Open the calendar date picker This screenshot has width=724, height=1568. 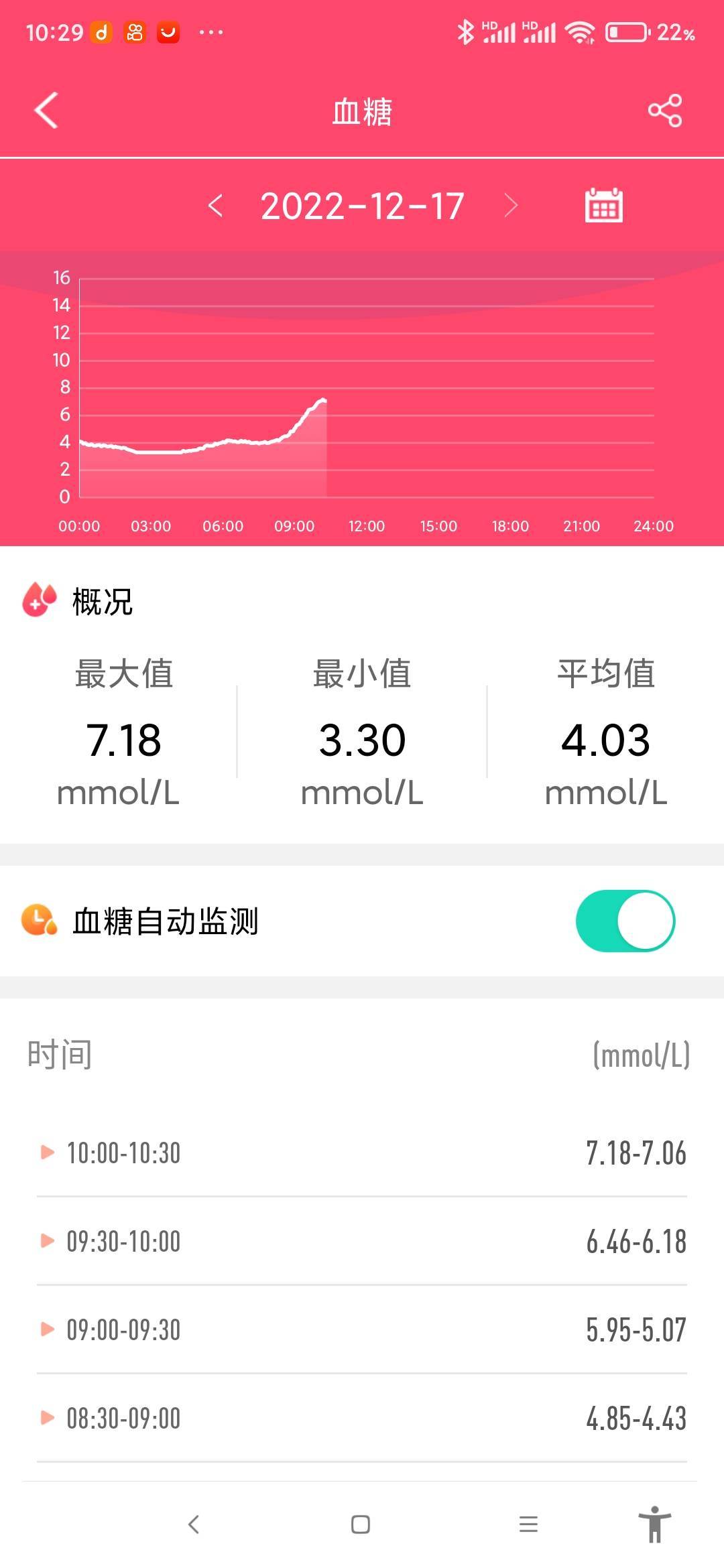[x=603, y=205]
